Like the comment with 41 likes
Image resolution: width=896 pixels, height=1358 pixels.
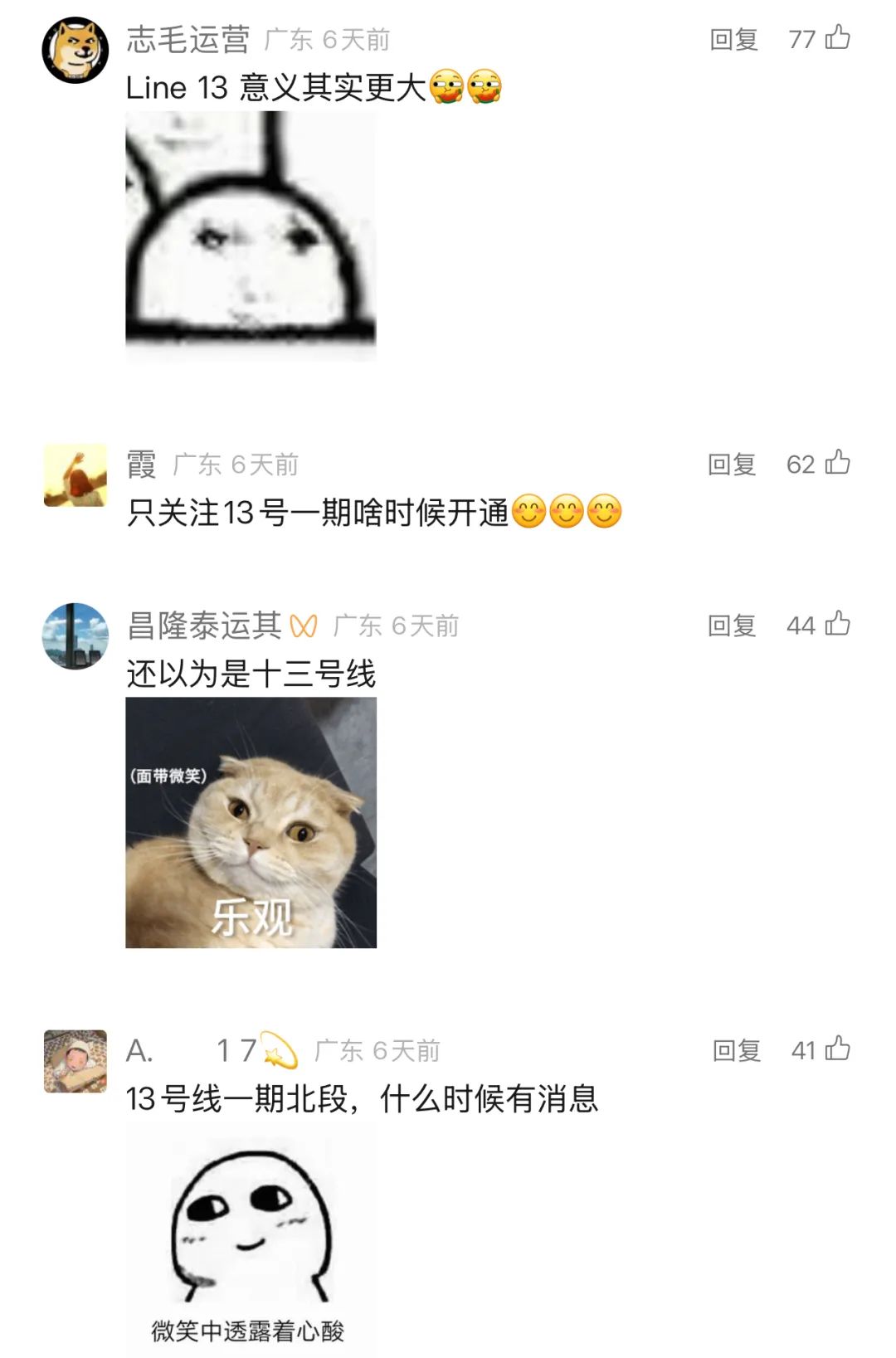[837, 1049]
